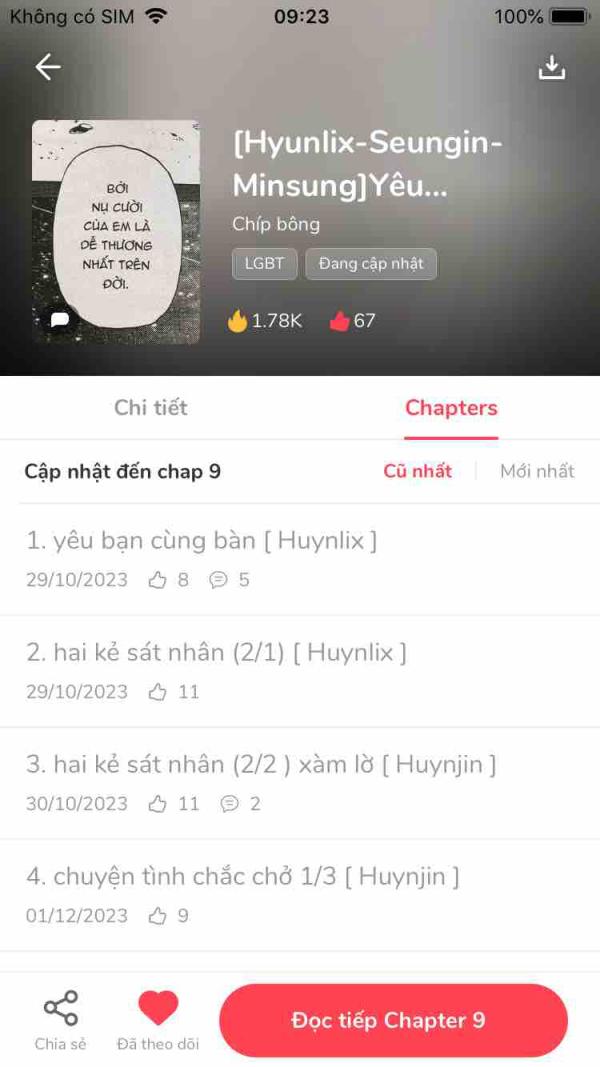Viewport: 600px width, 1067px height.
Task: Select the Chapters tab
Action: 451,408
